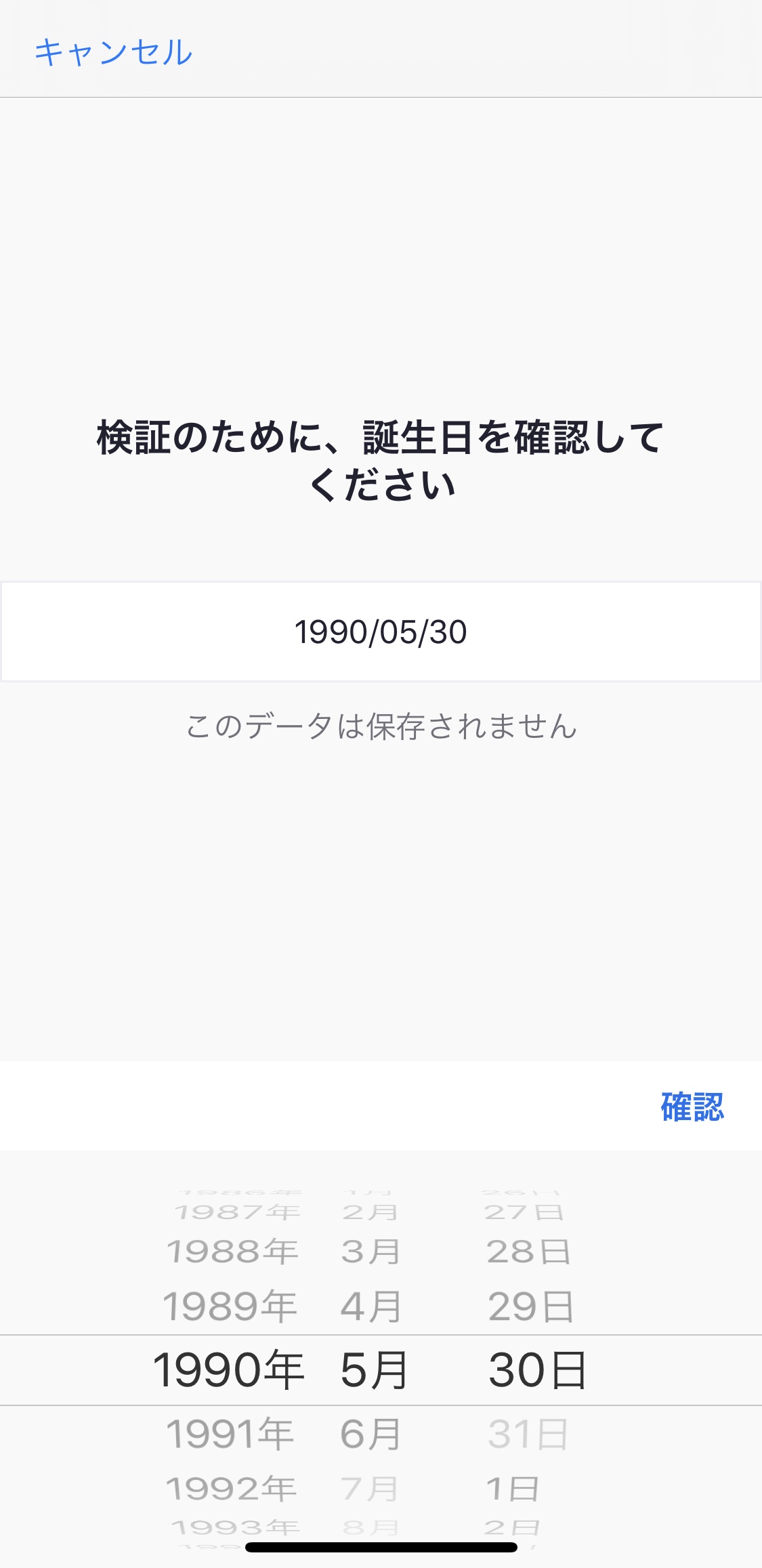Select 1992年 in the year wheel
762x1568 pixels.
coord(232,1489)
